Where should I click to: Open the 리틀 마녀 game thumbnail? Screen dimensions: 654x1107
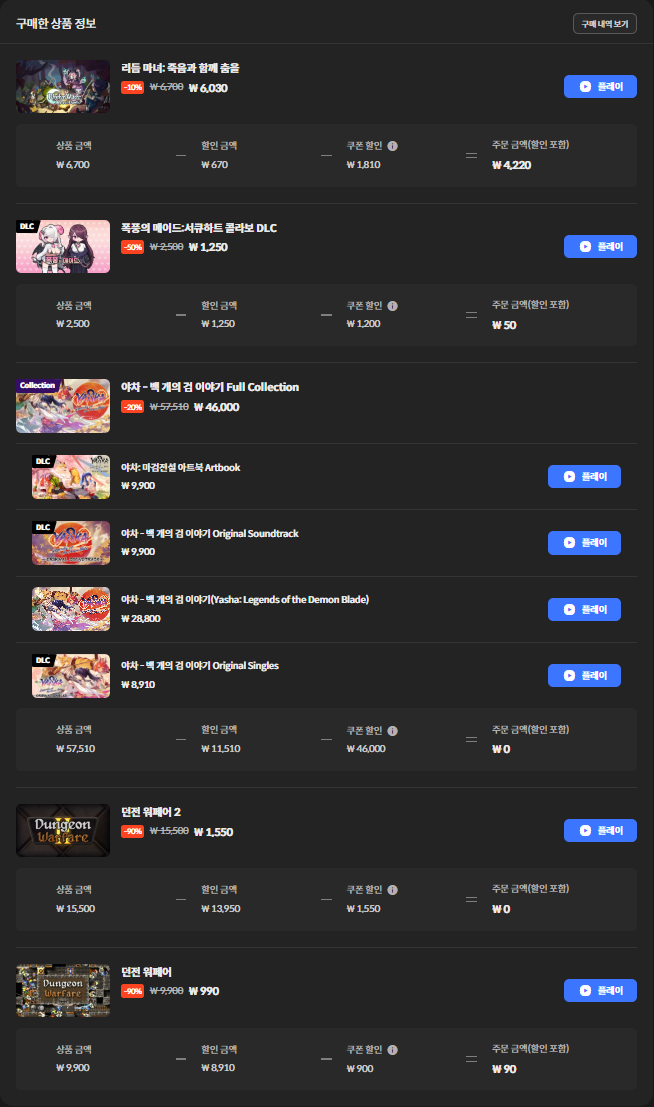click(63, 87)
